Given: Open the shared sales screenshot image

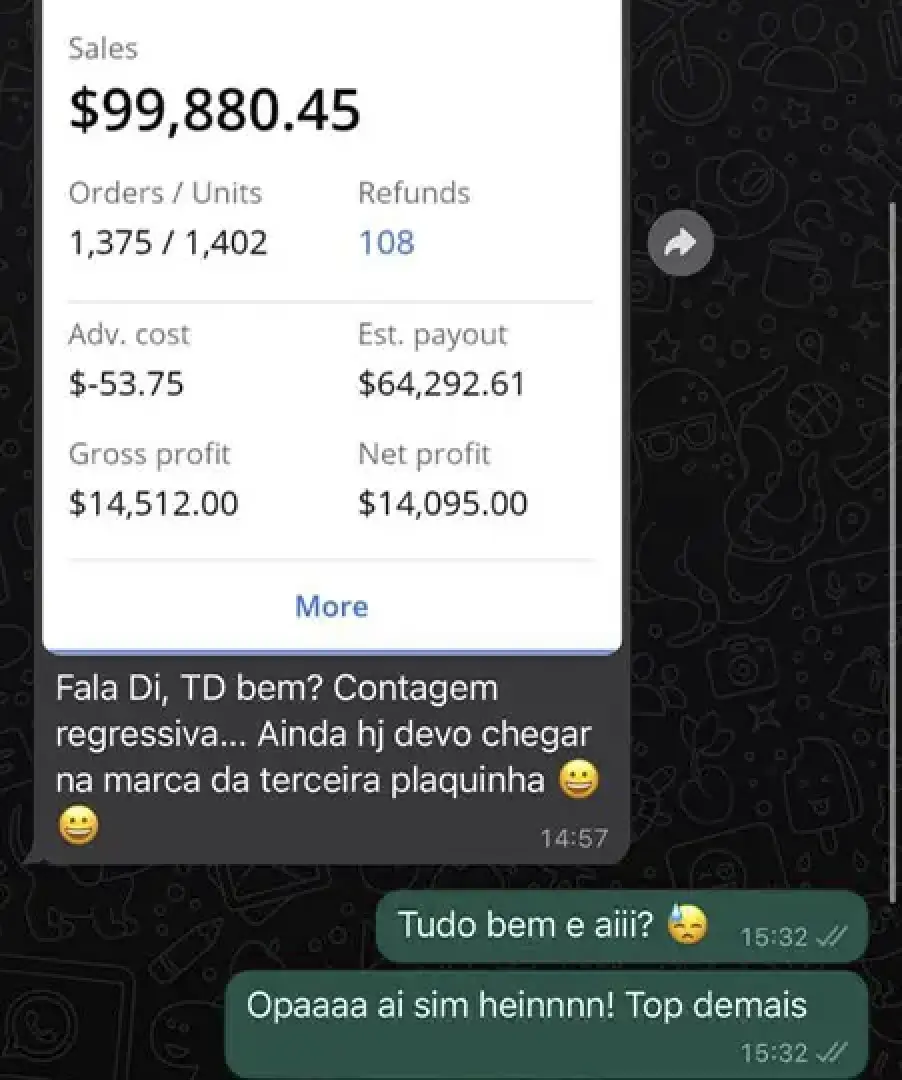Looking at the screenshot, I should click(331, 300).
